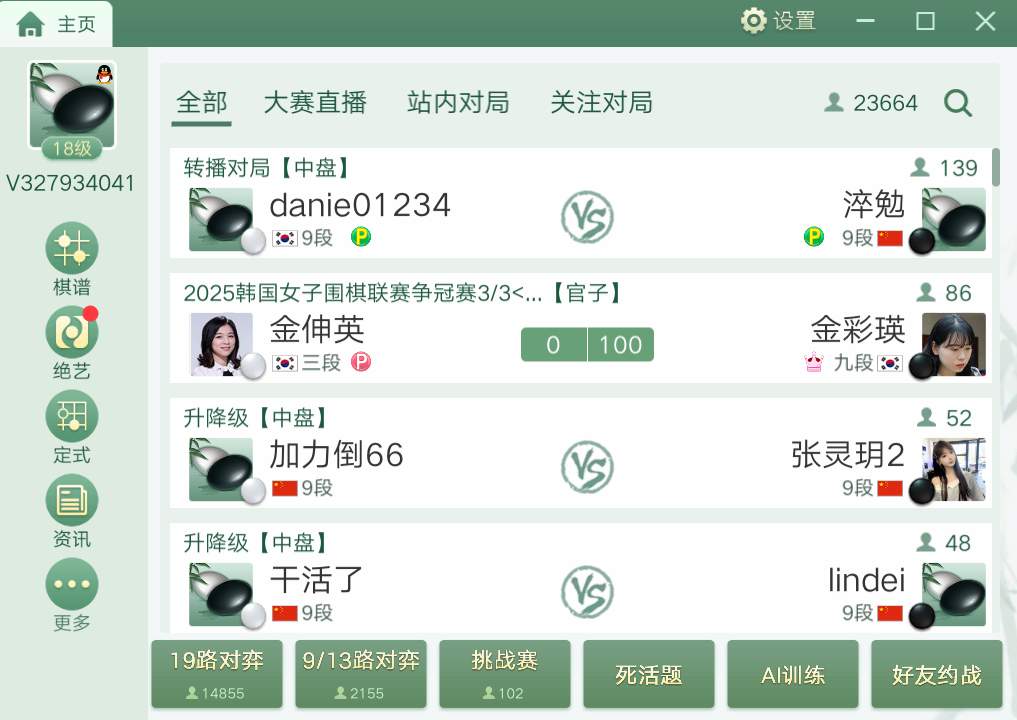The height and width of the screenshot is (720, 1017).
Task: Open the search icon
Action: (x=958, y=103)
